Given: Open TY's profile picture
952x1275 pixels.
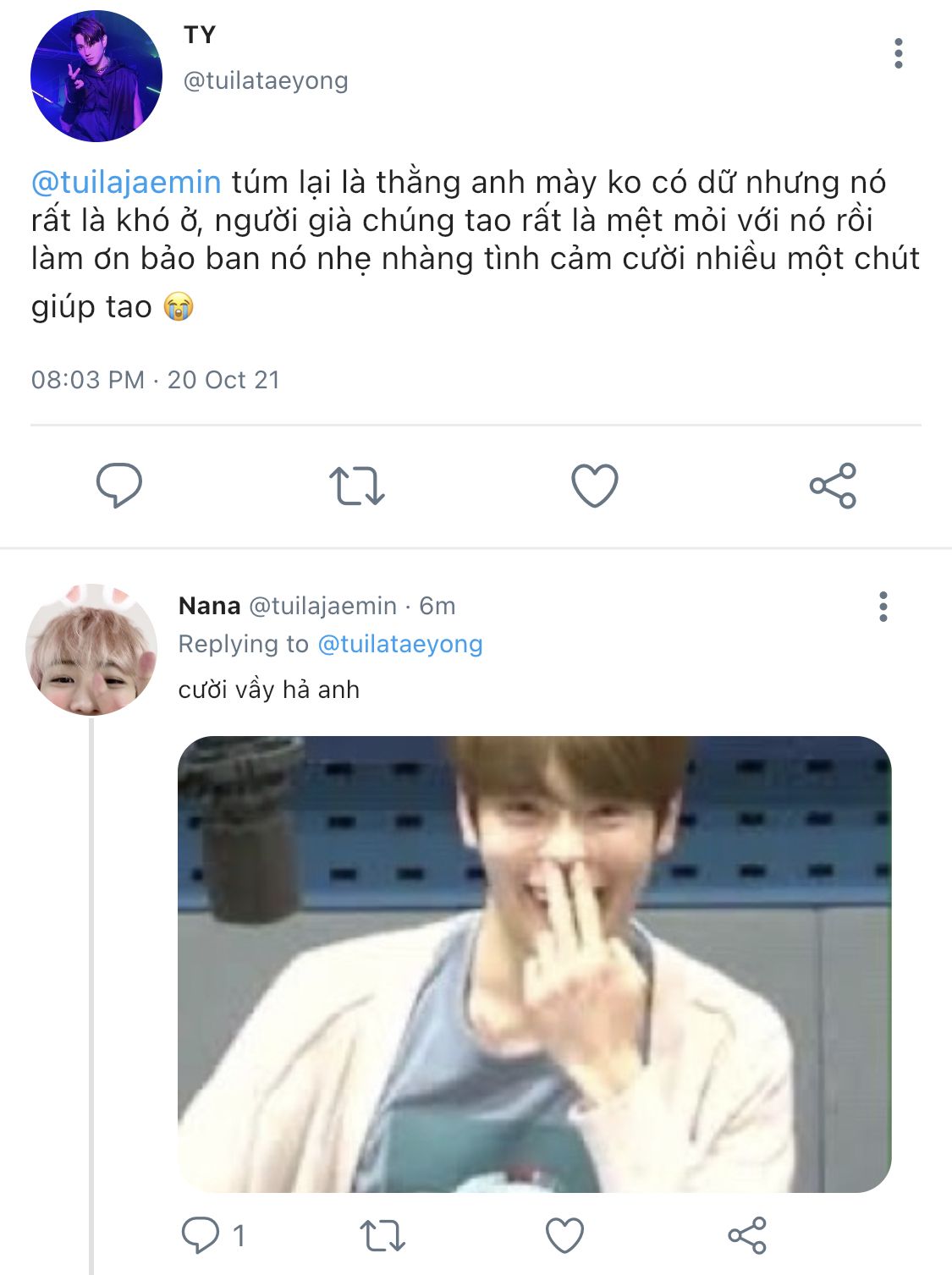Looking at the screenshot, I should pos(96,76).
